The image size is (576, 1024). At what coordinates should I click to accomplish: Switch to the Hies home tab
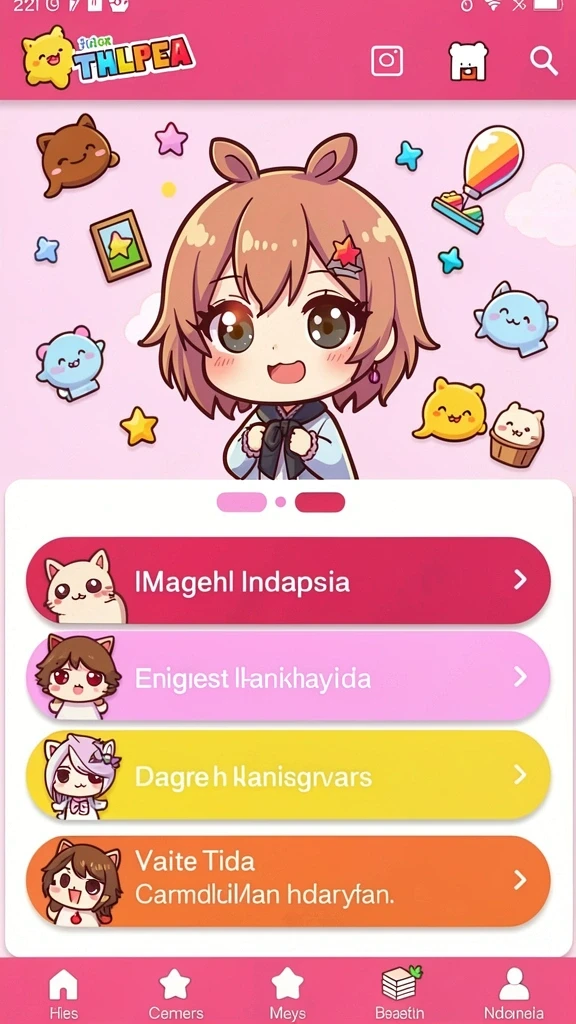point(63,993)
